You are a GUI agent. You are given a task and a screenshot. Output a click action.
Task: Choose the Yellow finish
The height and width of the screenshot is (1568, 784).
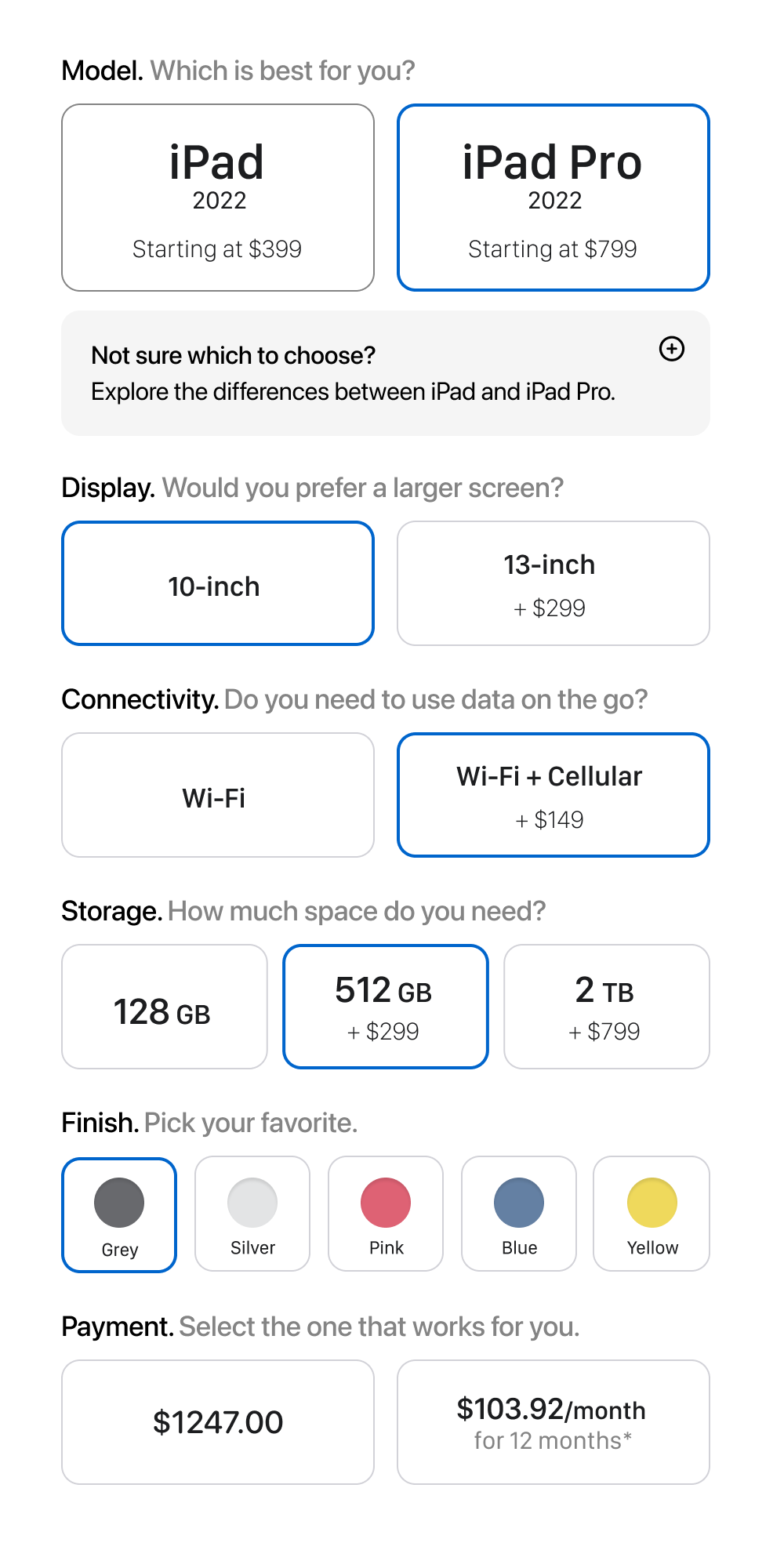652,1214
